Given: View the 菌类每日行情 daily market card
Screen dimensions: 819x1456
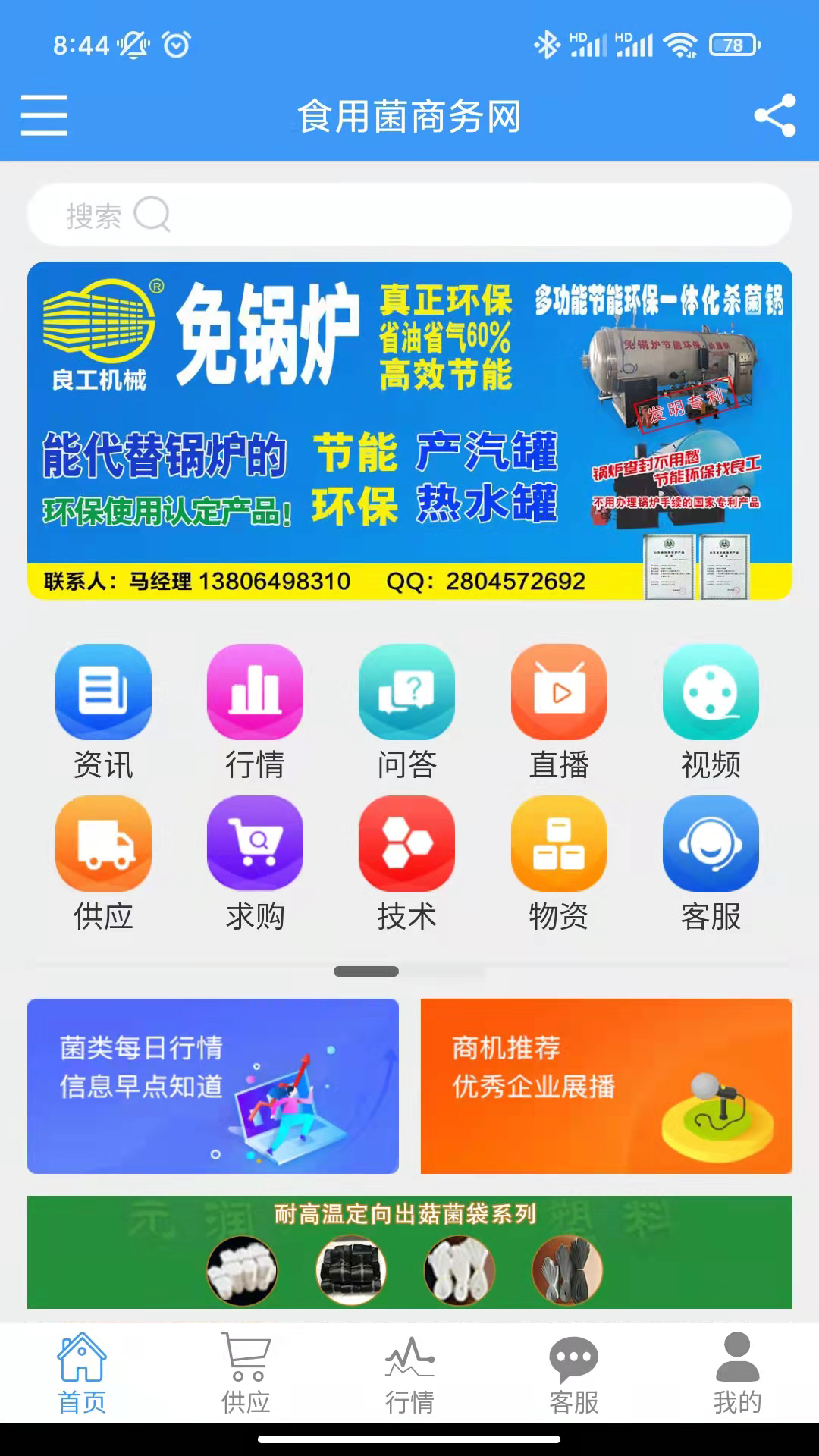Looking at the screenshot, I should [213, 1086].
